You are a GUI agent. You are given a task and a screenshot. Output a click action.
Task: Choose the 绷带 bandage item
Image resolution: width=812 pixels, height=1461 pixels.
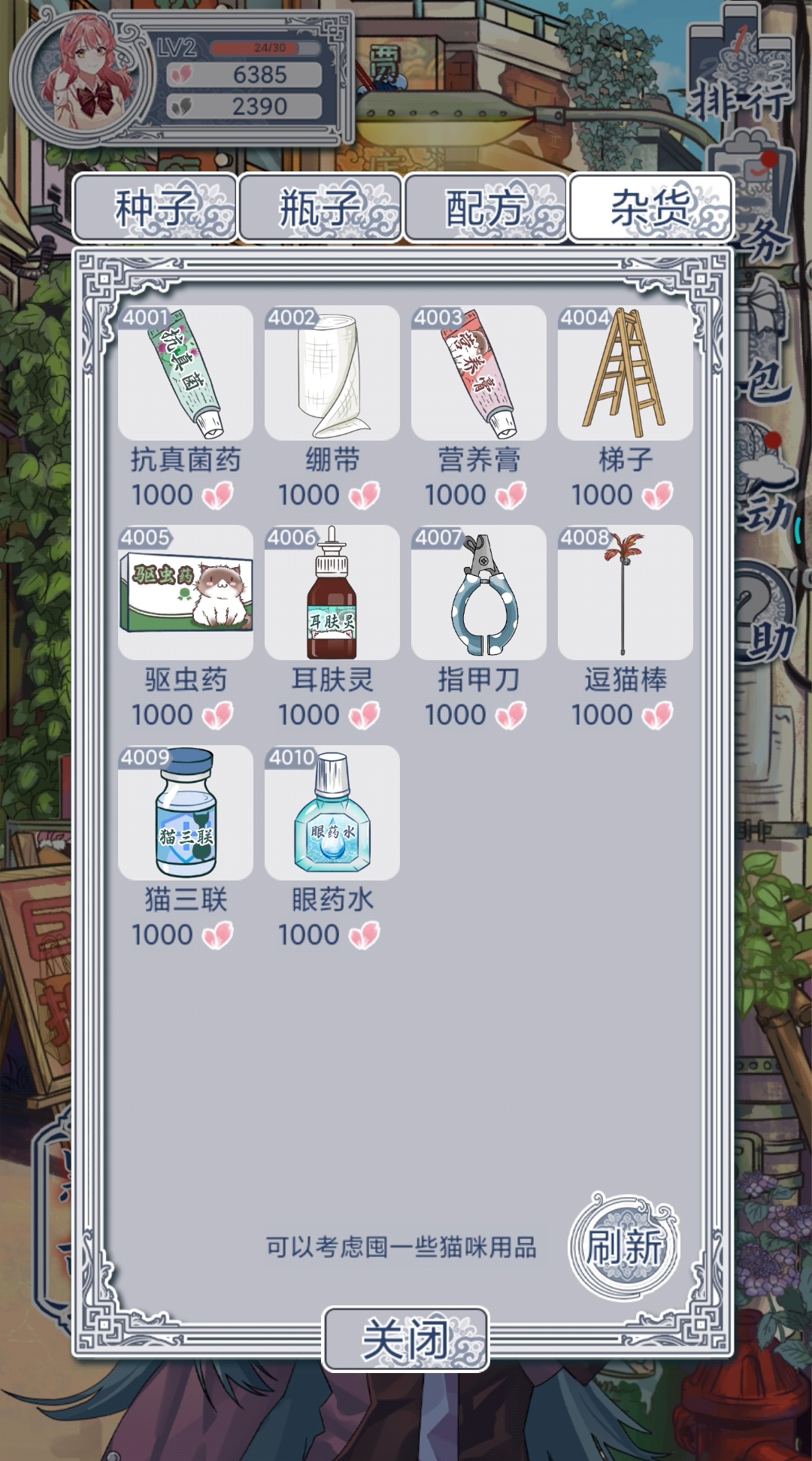(332, 373)
